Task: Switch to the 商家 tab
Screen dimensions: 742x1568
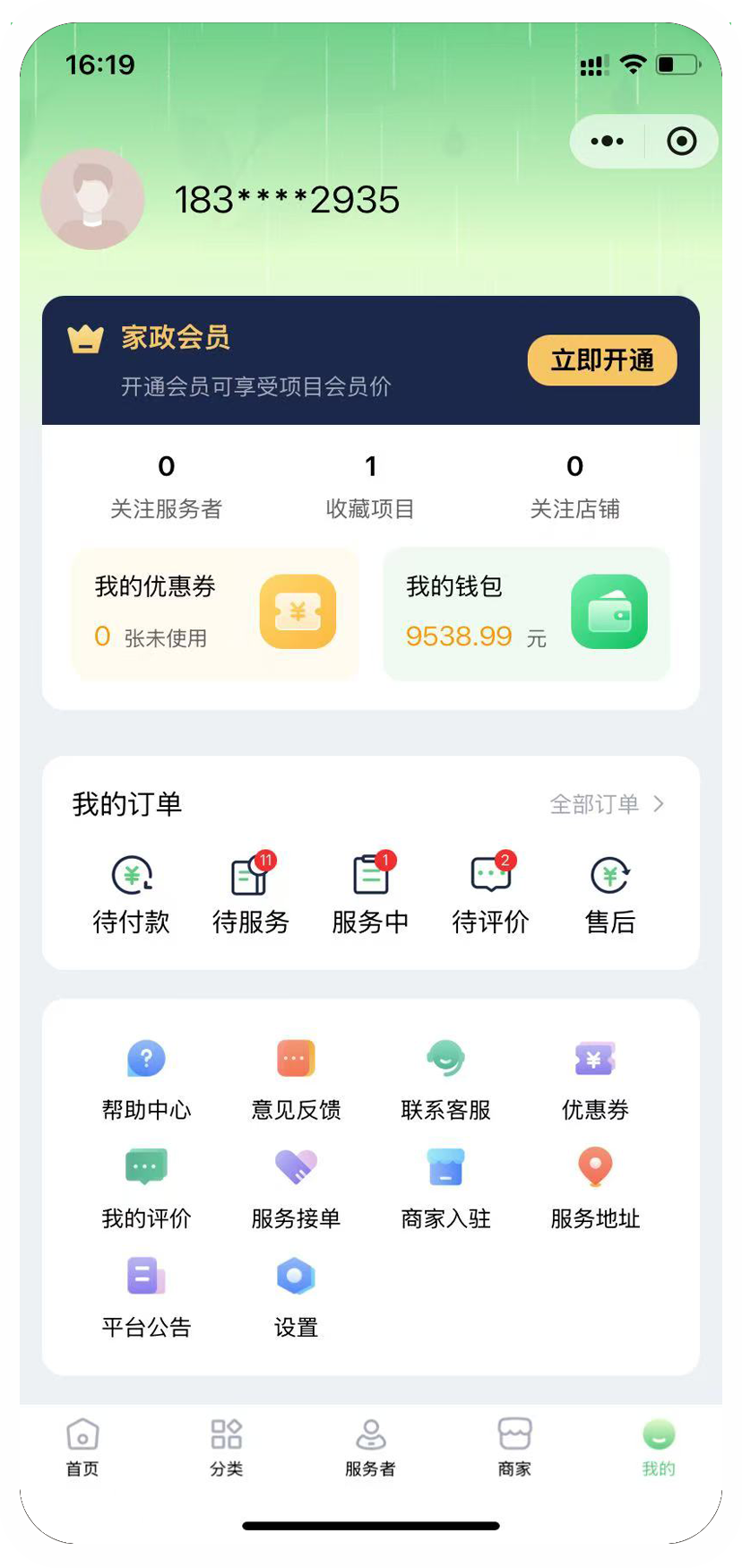Action: tap(515, 1448)
